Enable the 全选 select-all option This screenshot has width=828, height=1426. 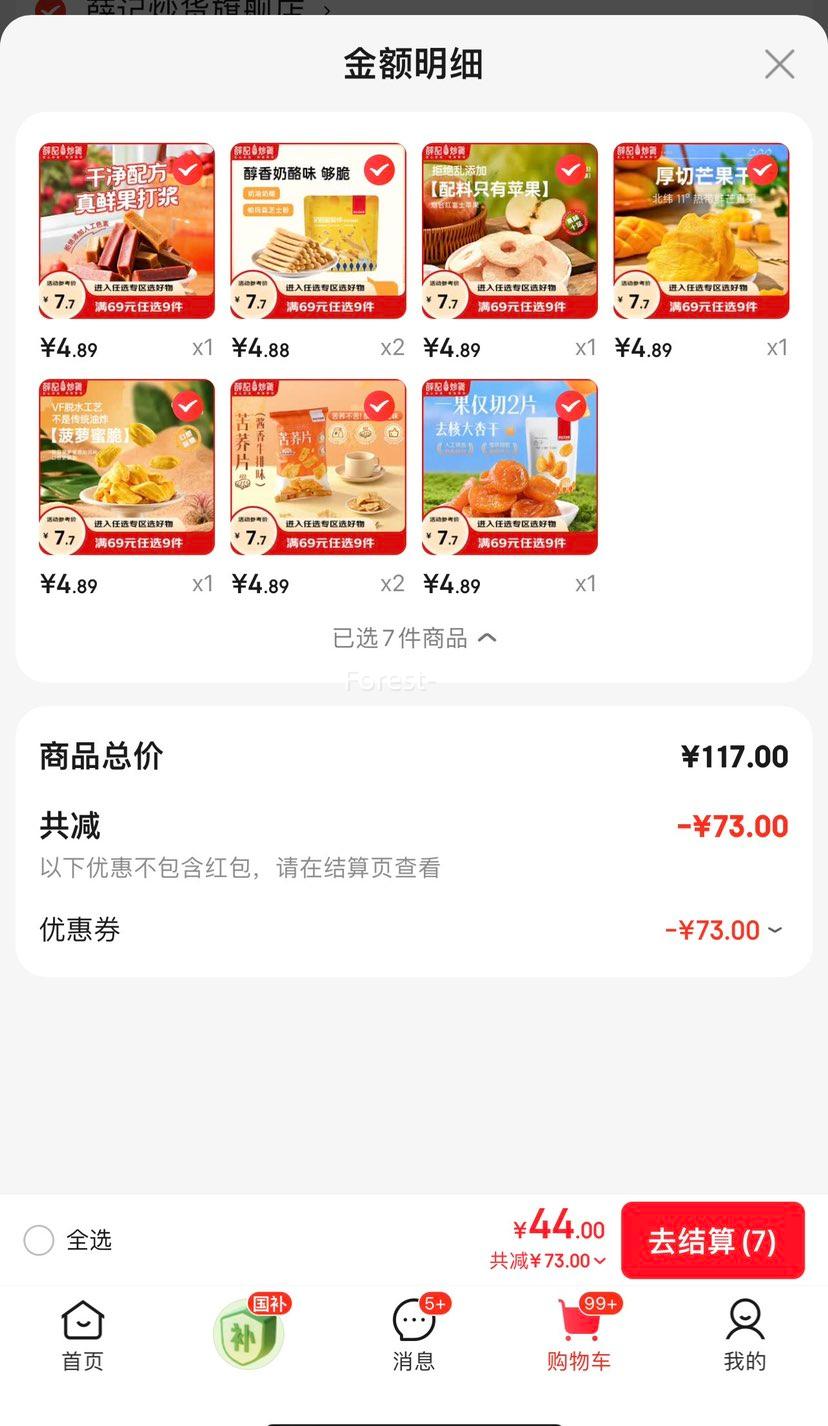39,1240
